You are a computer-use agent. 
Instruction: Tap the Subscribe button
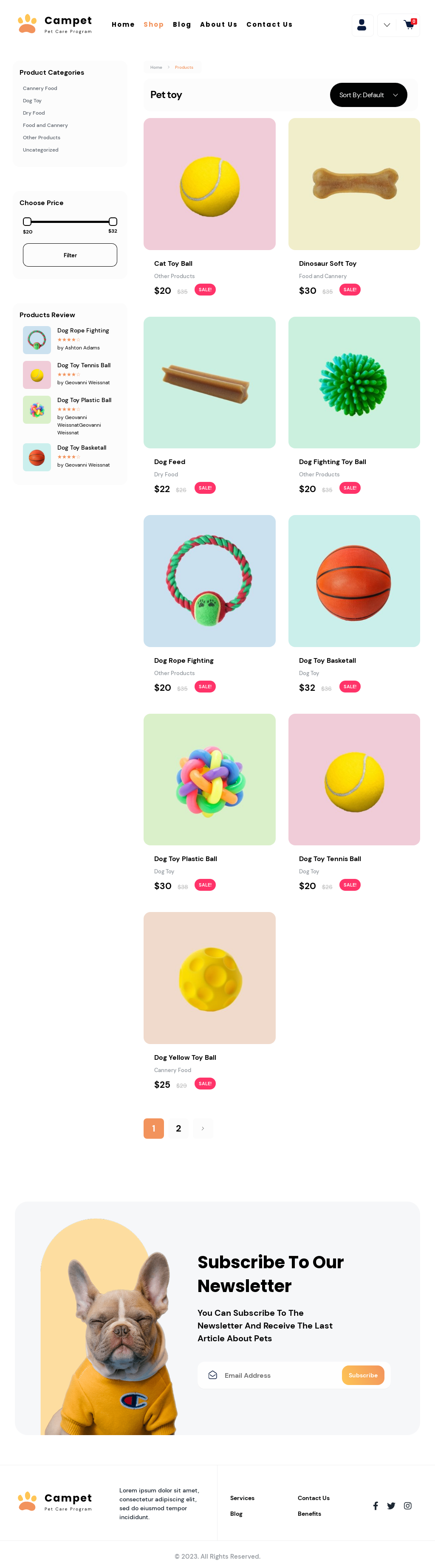tap(362, 1375)
